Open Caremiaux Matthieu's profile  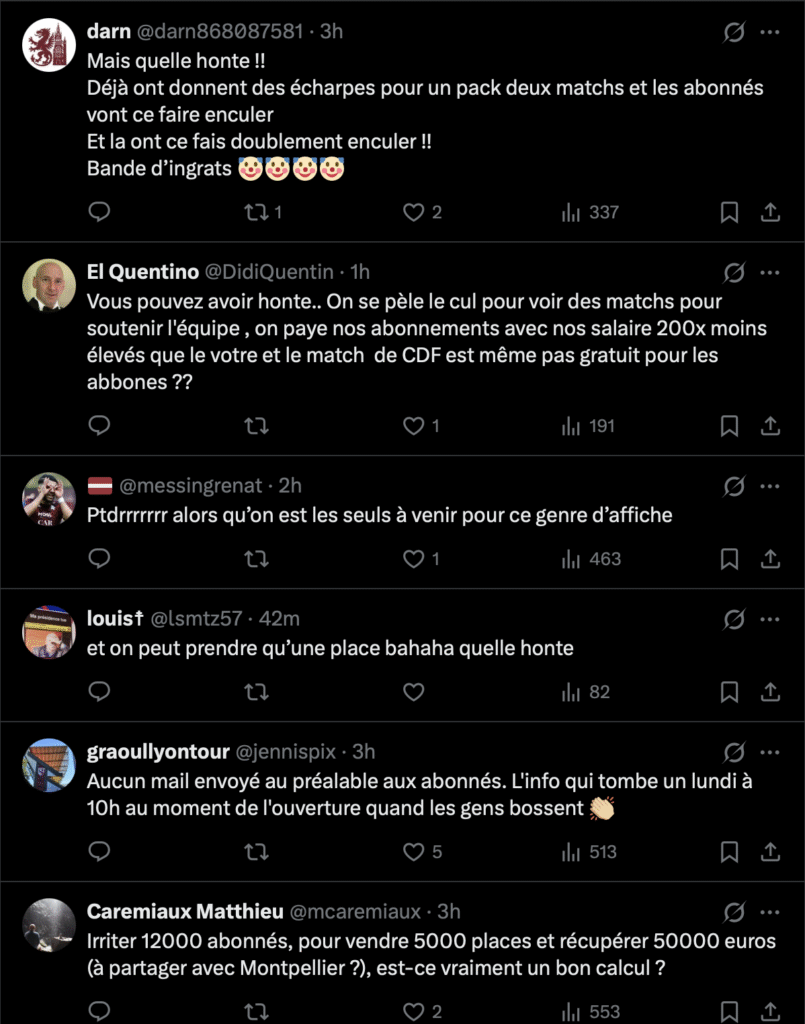point(184,911)
